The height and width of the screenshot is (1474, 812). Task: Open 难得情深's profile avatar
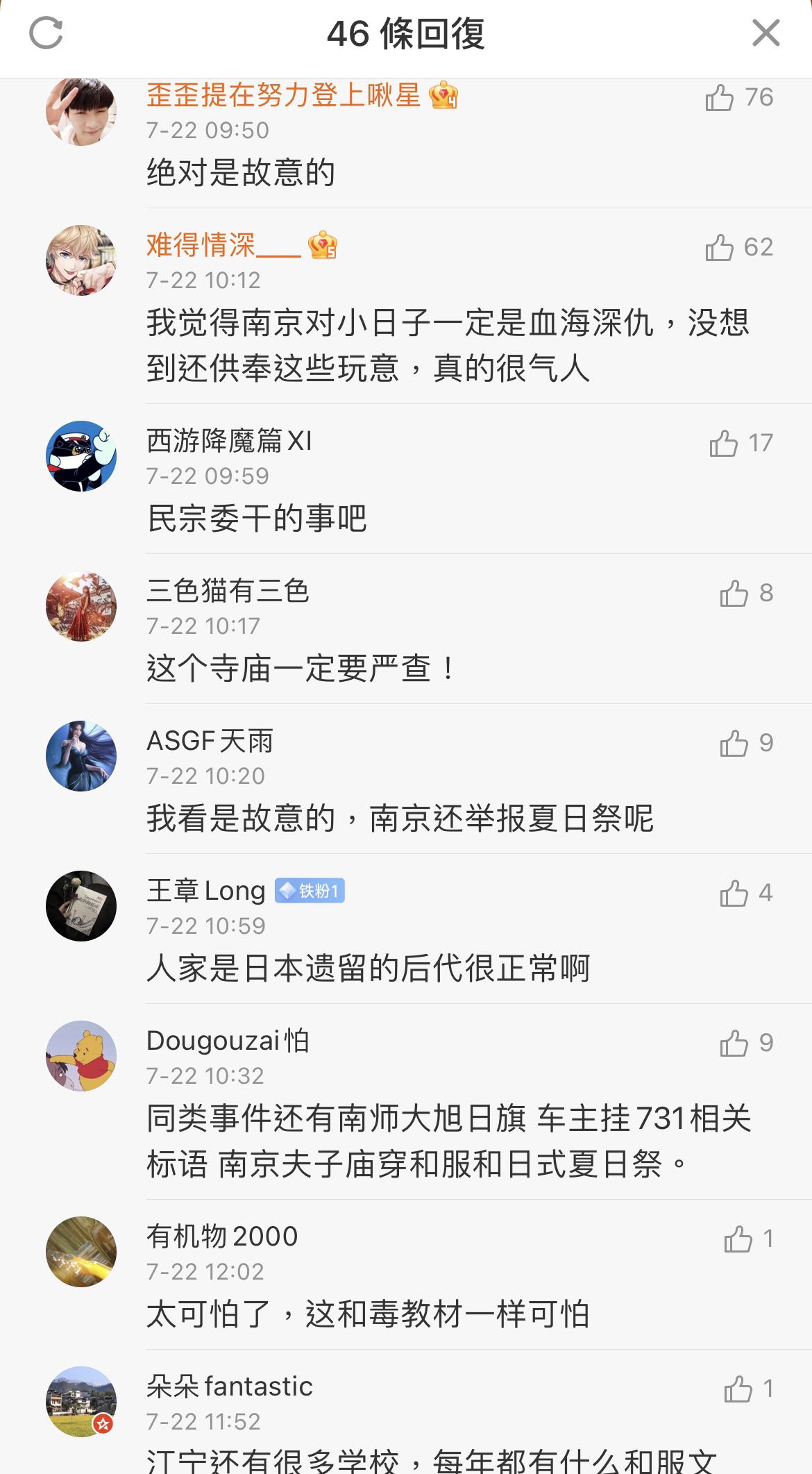(x=81, y=260)
